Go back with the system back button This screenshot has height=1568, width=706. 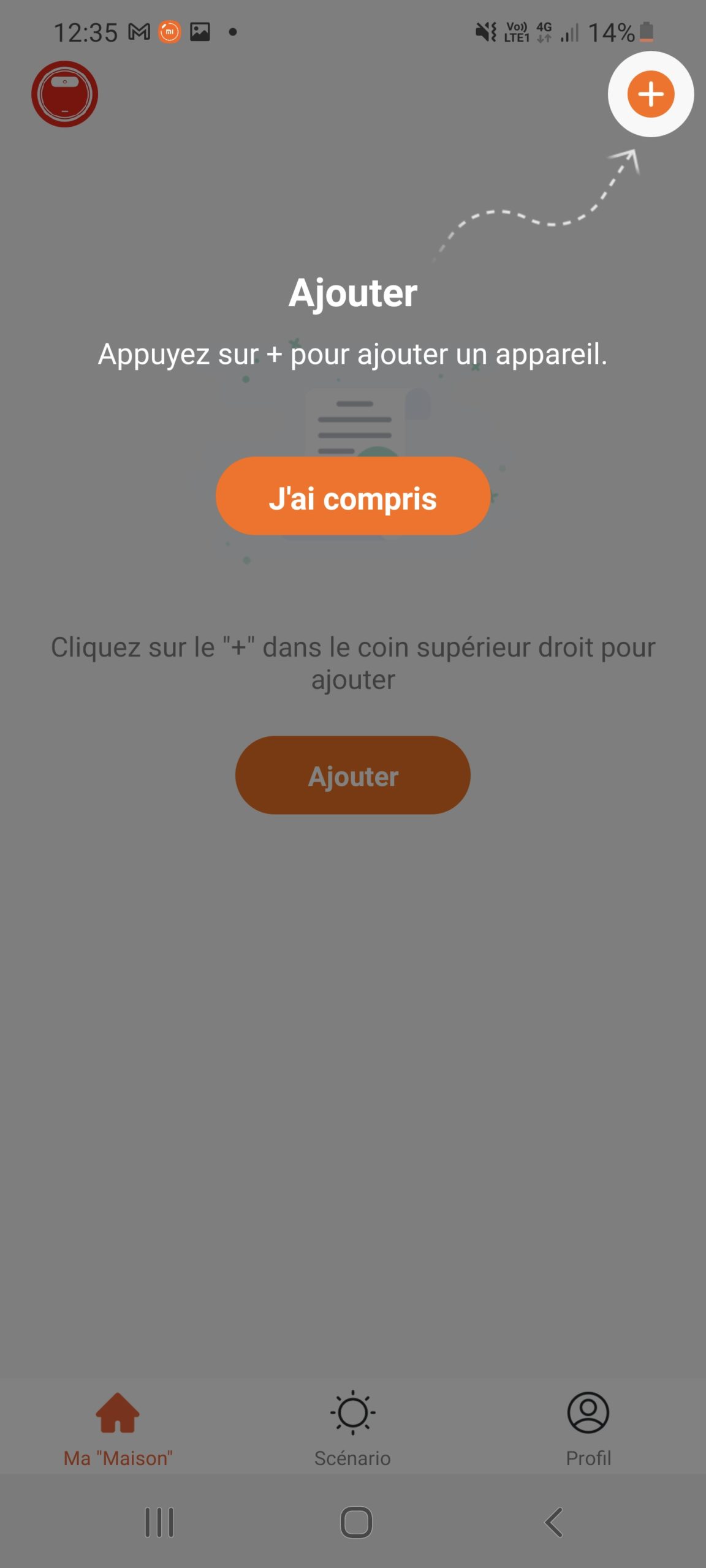tap(554, 1522)
